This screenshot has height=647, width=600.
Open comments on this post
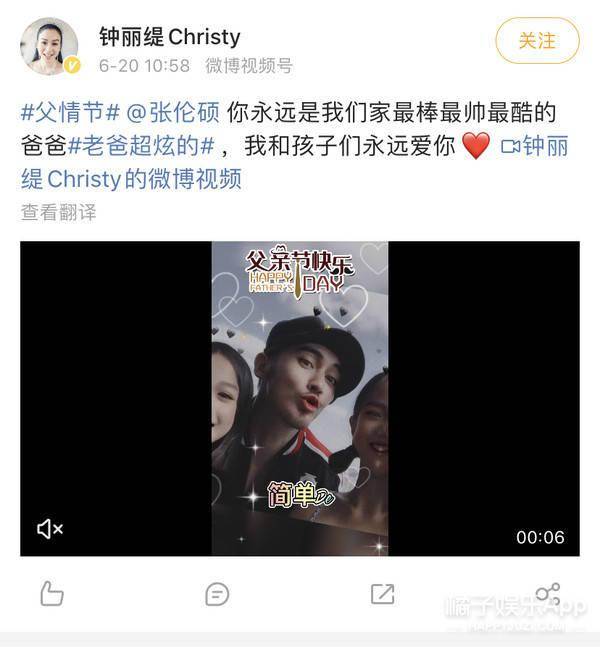216,594
